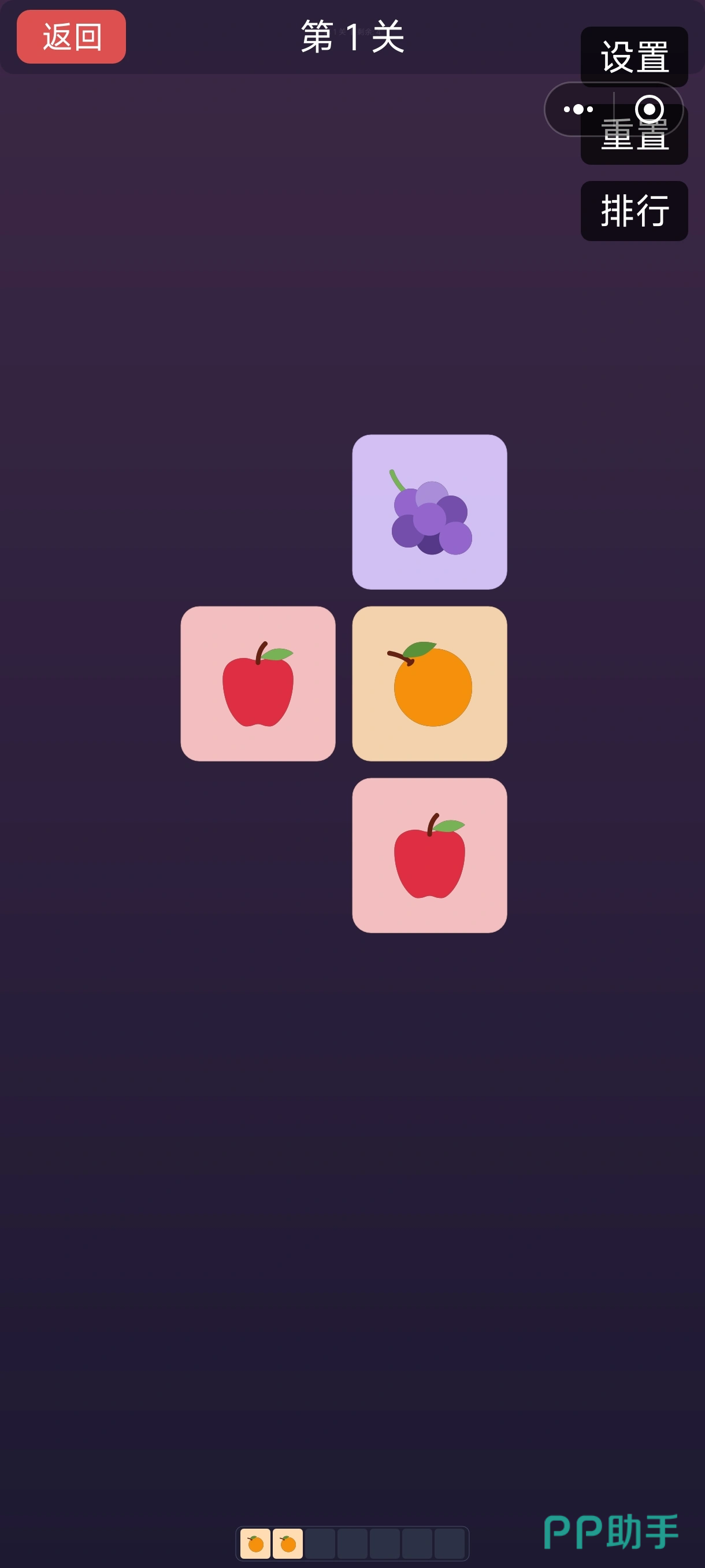Pick the apple tile beside the orange
This screenshot has width=705, height=1568.
[x=258, y=683]
